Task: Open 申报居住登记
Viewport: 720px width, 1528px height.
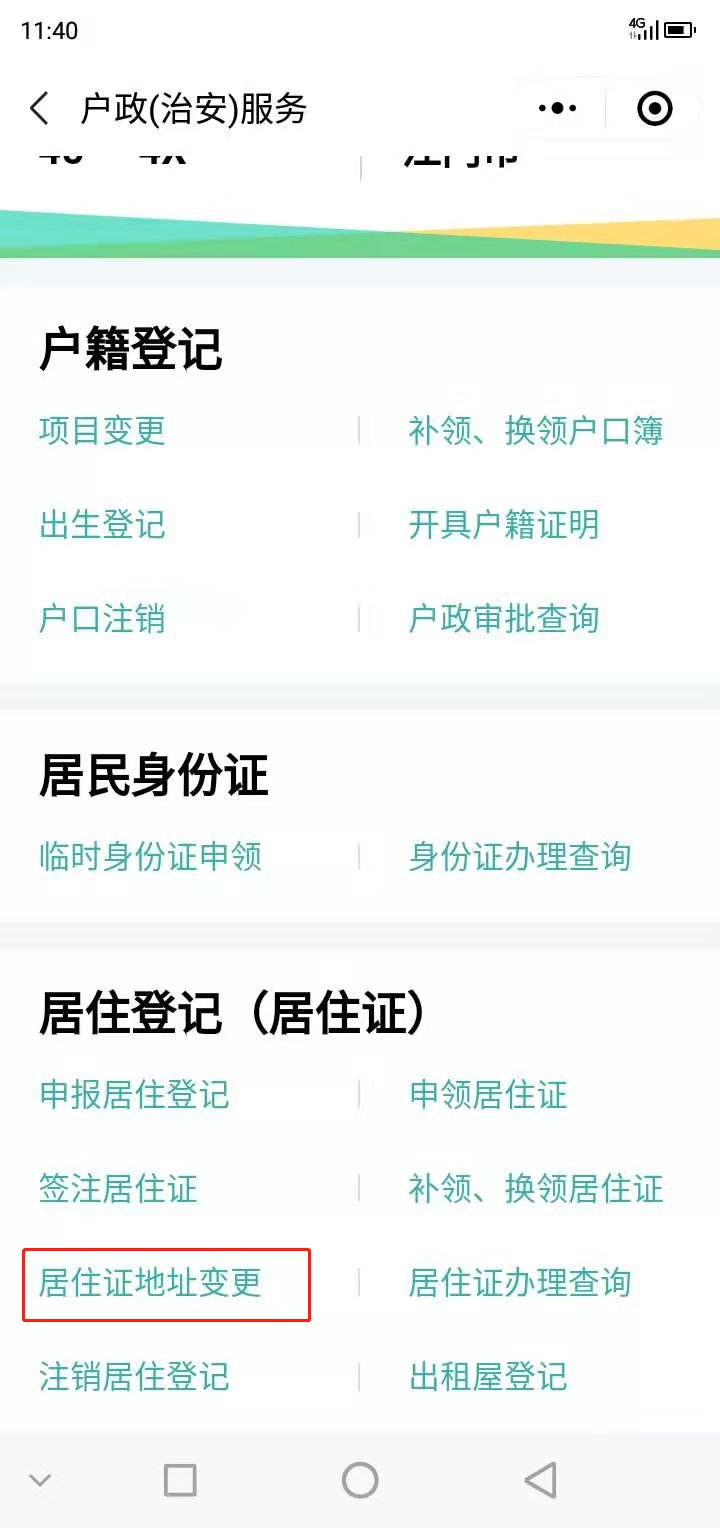Action: [x=134, y=1095]
